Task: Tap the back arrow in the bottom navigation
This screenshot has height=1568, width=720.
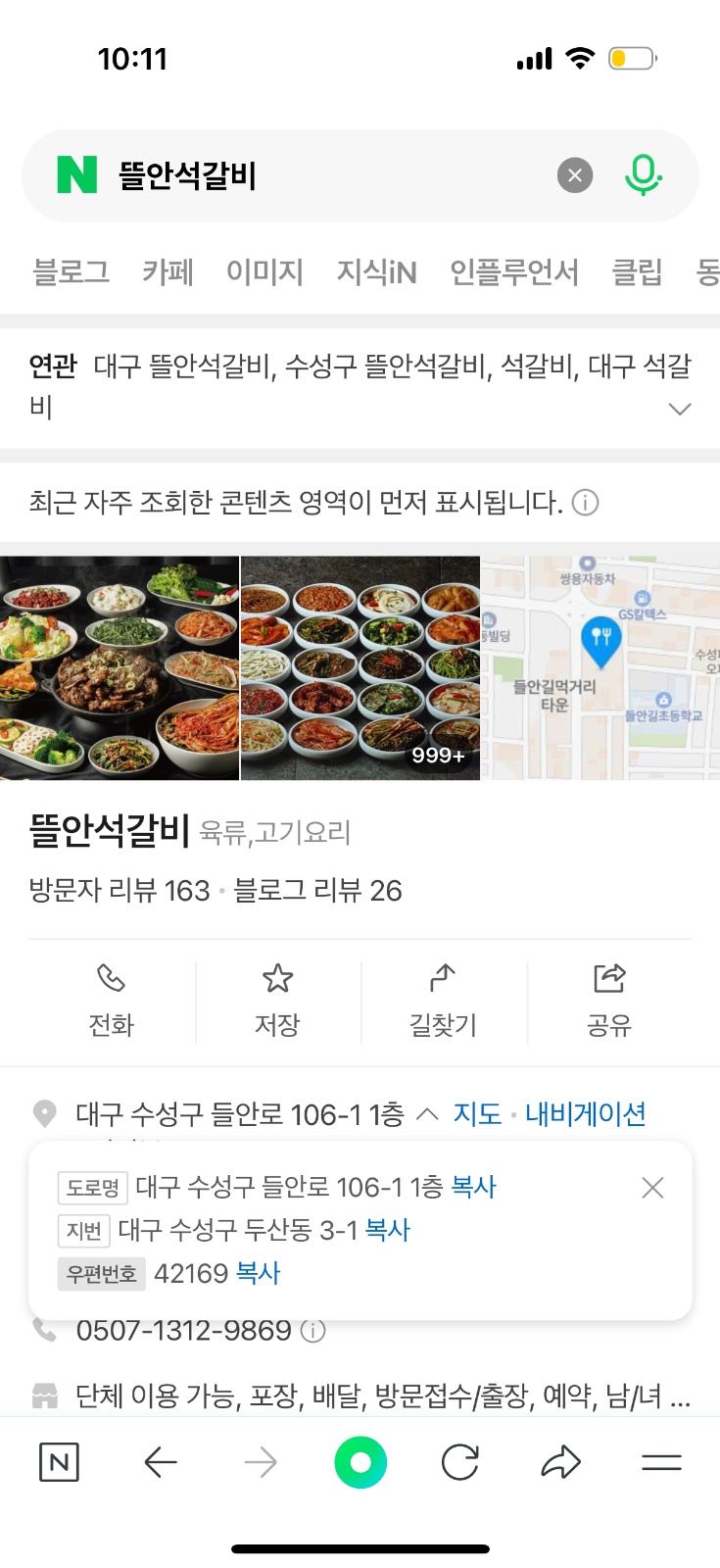Action: 161,1461
